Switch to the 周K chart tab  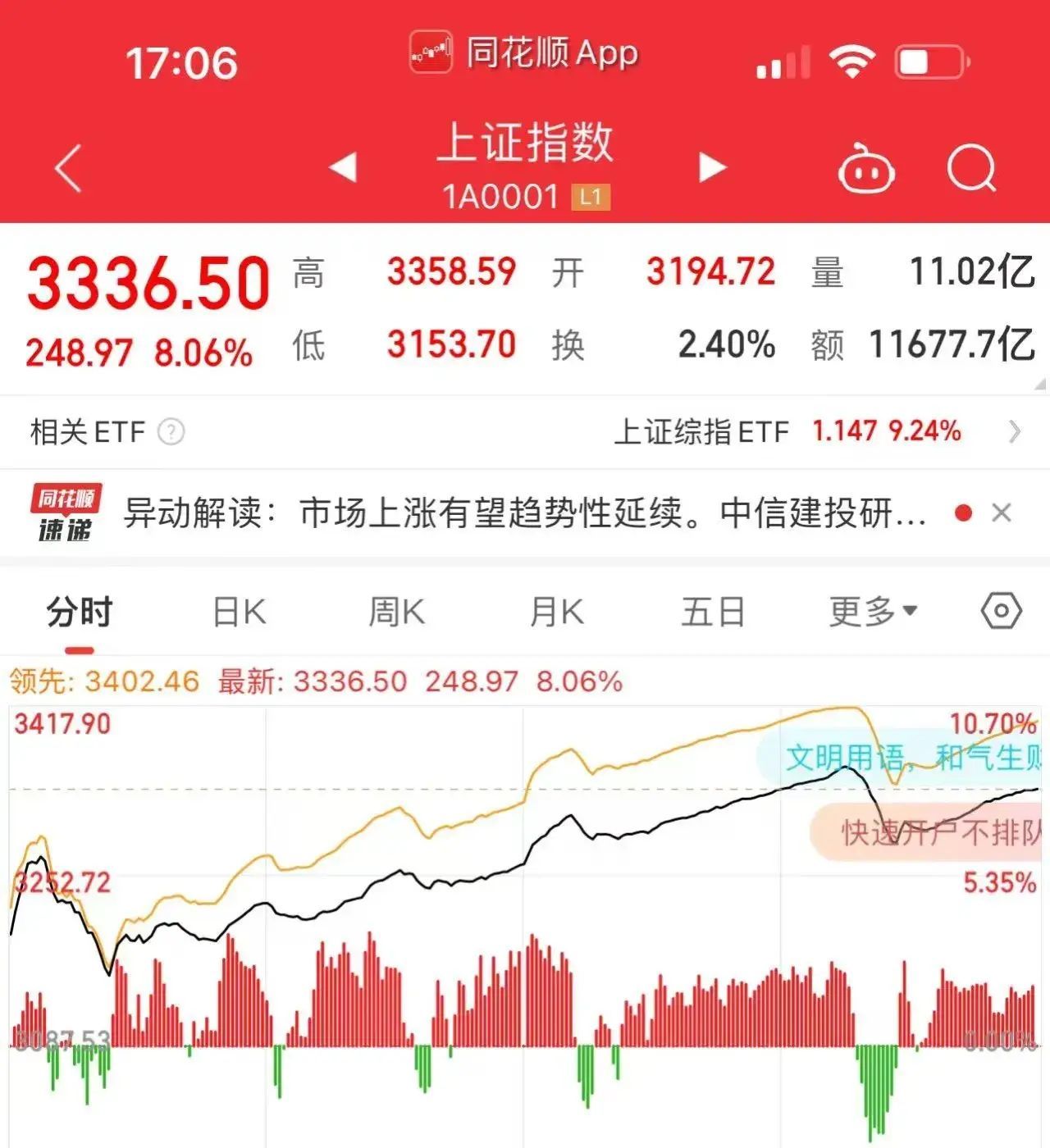point(396,613)
